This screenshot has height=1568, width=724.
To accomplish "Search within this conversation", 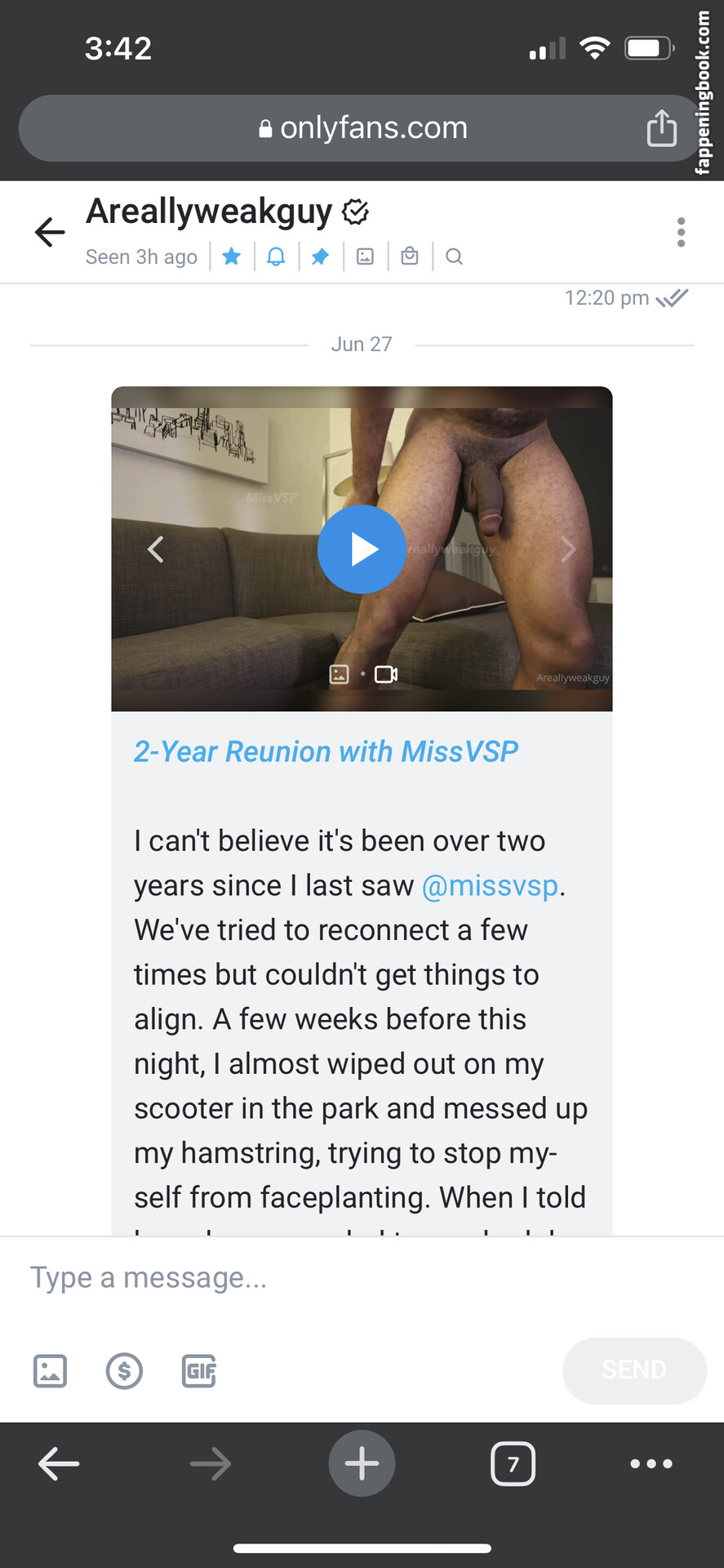I will (x=454, y=256).
